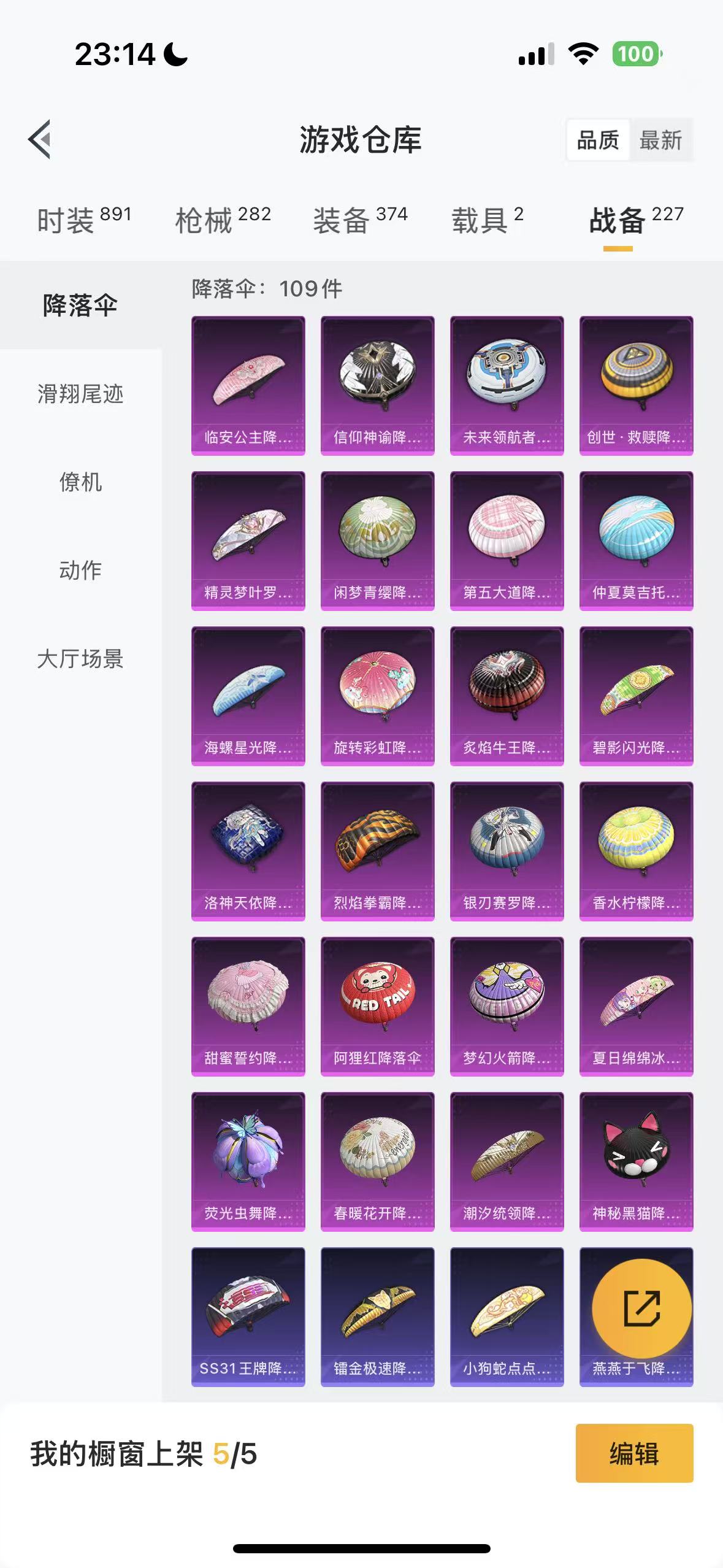Show the 滑翔尾迹 category
Screen dimensions: 723x1568
pos(80,394)
